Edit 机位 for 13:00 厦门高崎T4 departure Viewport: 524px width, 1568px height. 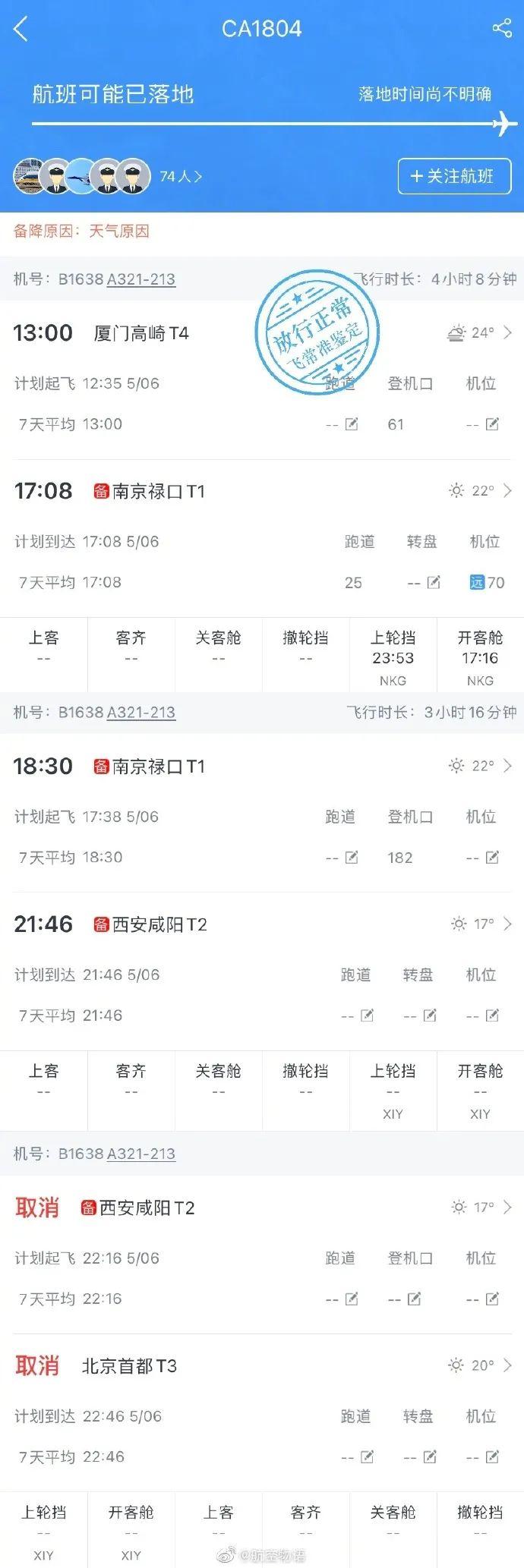[x=492, y=424]
